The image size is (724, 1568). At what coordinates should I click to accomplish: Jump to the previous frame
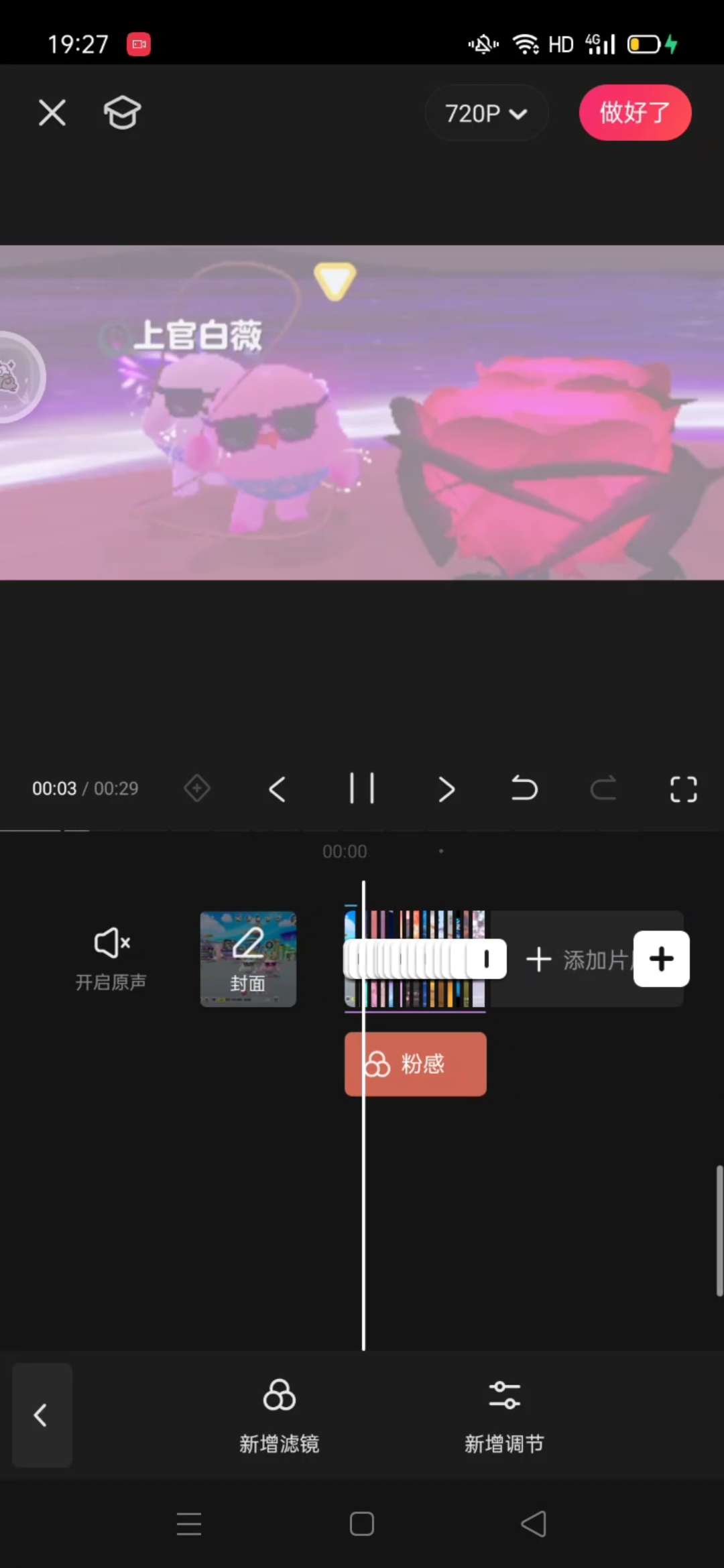(x=277, y=789)
